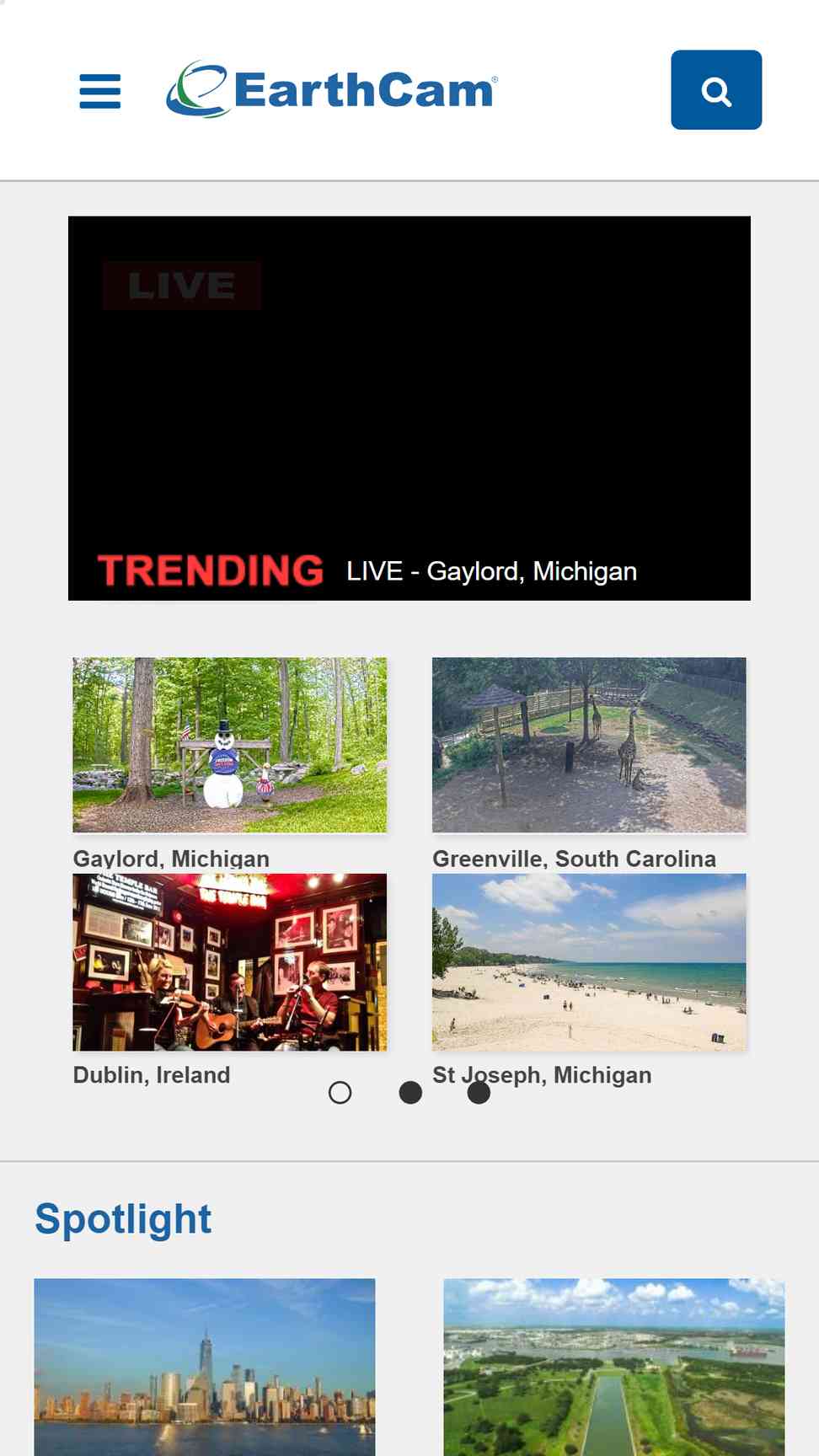Open the city skyline Spotlight cam
Image resolution: width=819 pixels, height=1456 pixels.
click(x=205, y=1367)
